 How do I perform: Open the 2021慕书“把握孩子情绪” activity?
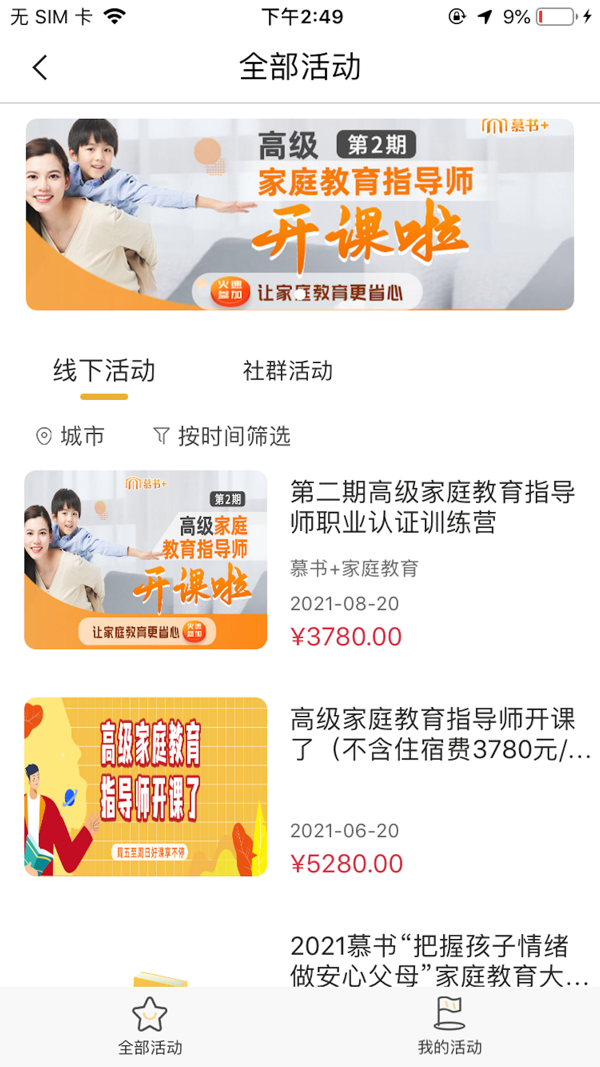[x=438, y=960]
